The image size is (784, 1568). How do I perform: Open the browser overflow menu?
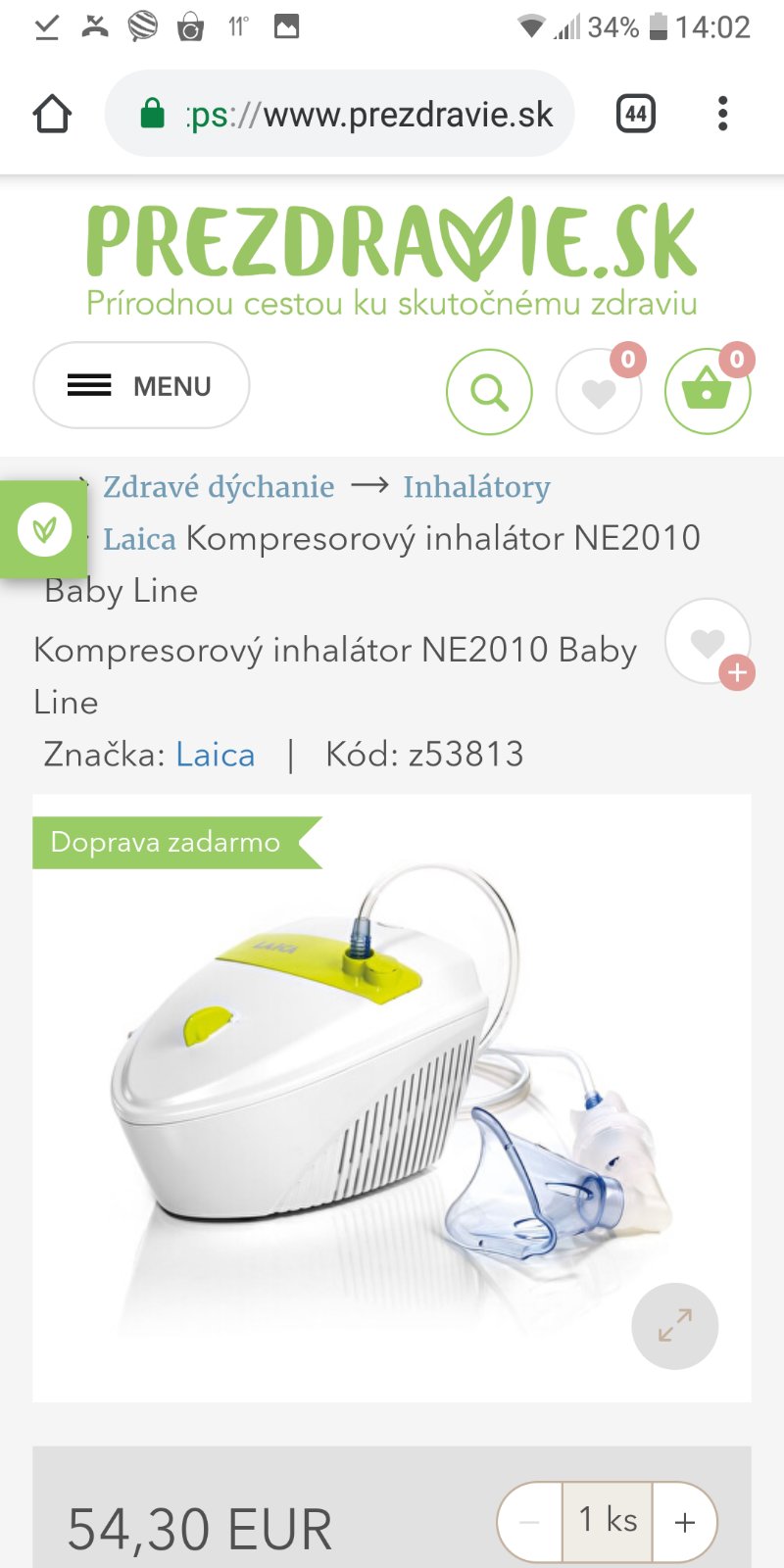722,114
